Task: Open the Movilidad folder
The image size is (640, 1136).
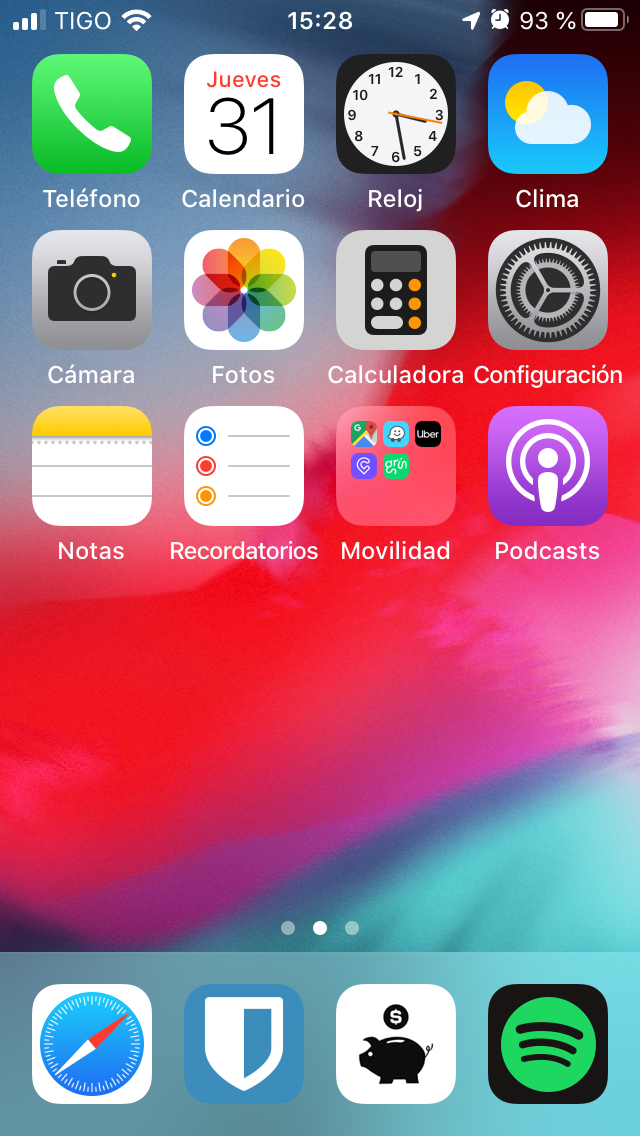Action: click(396, 466)
